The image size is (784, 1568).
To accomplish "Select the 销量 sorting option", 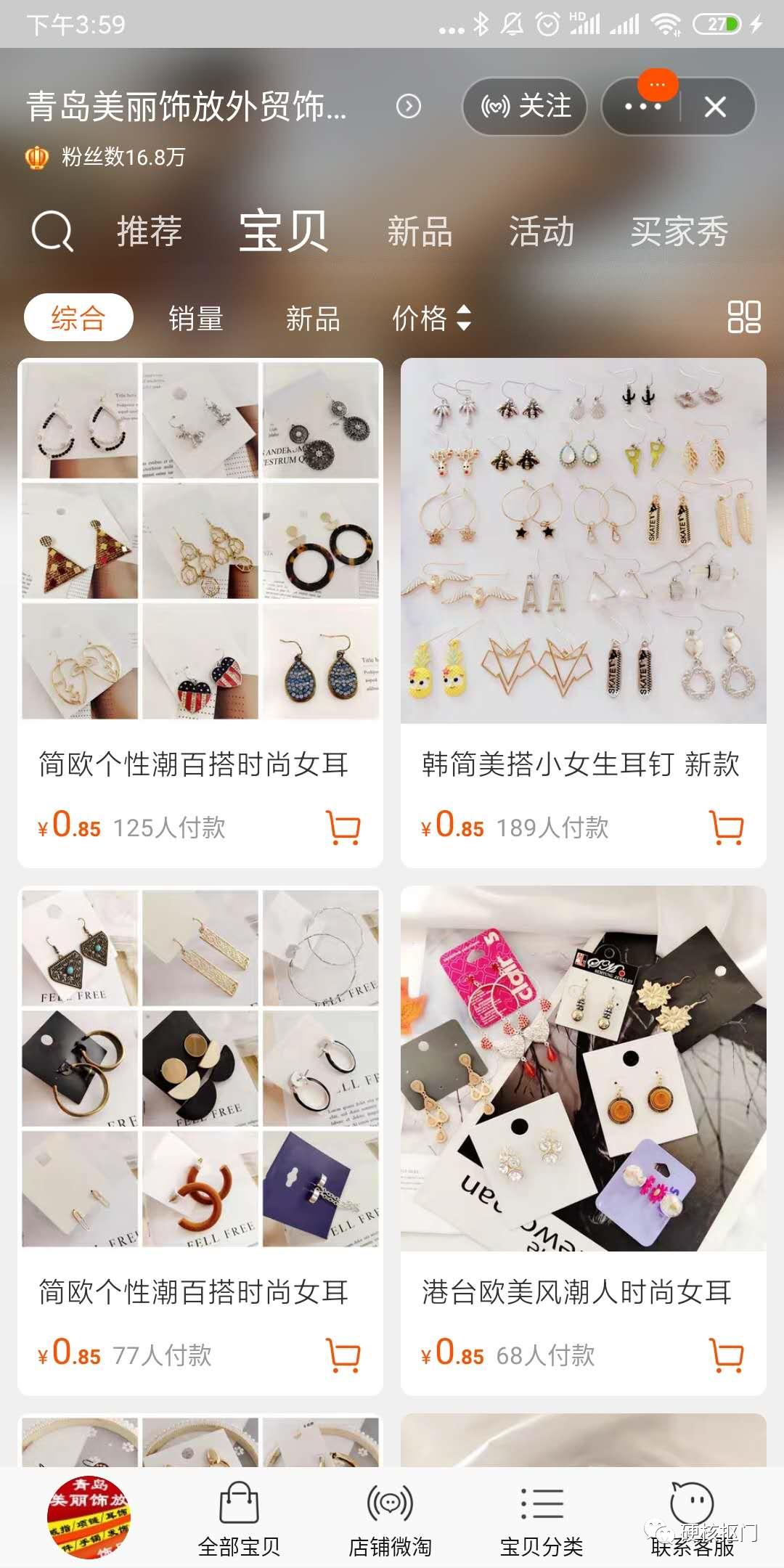I will 195,317.
